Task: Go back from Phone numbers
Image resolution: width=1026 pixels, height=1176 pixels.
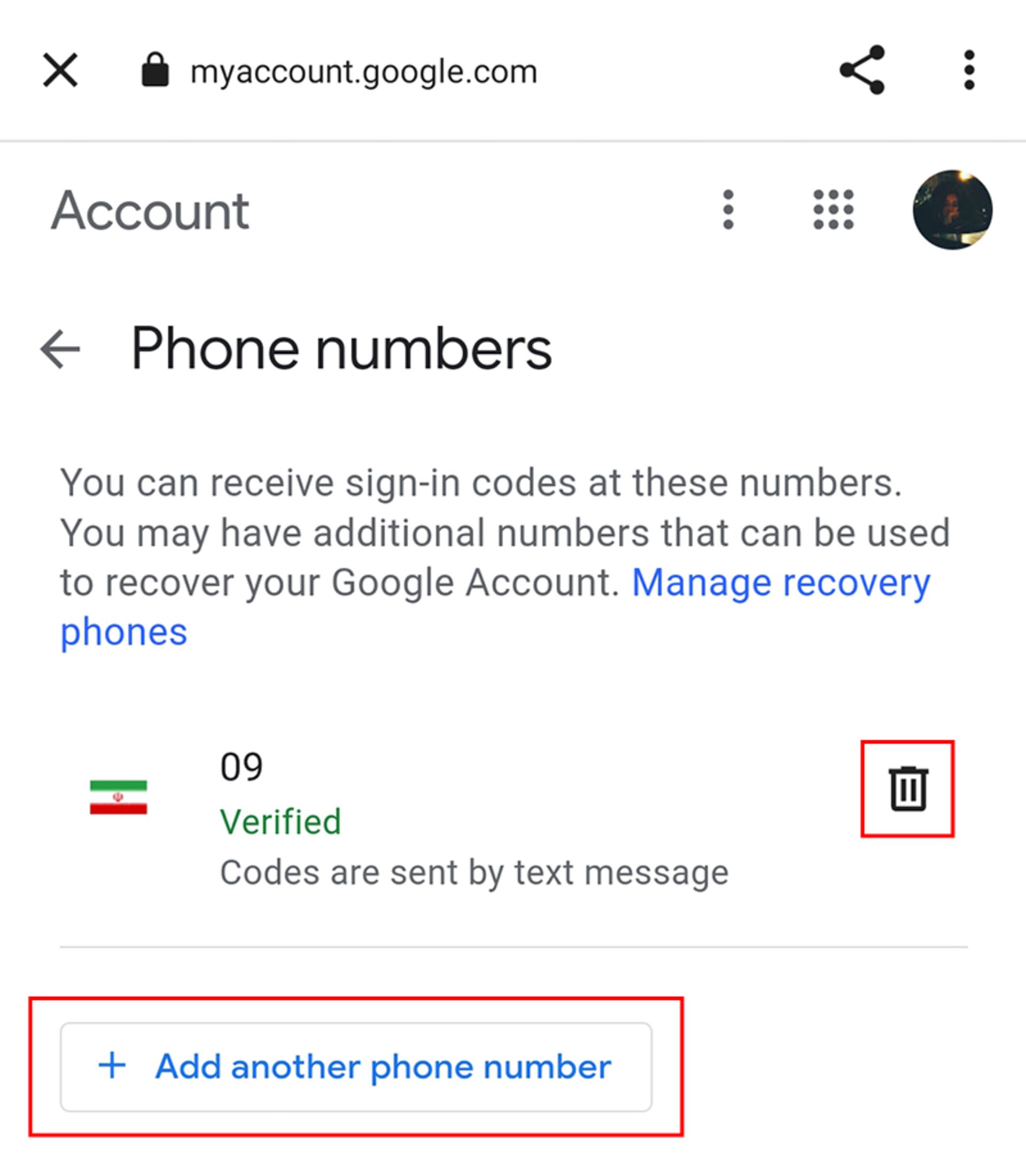Action: click(60, 349)
